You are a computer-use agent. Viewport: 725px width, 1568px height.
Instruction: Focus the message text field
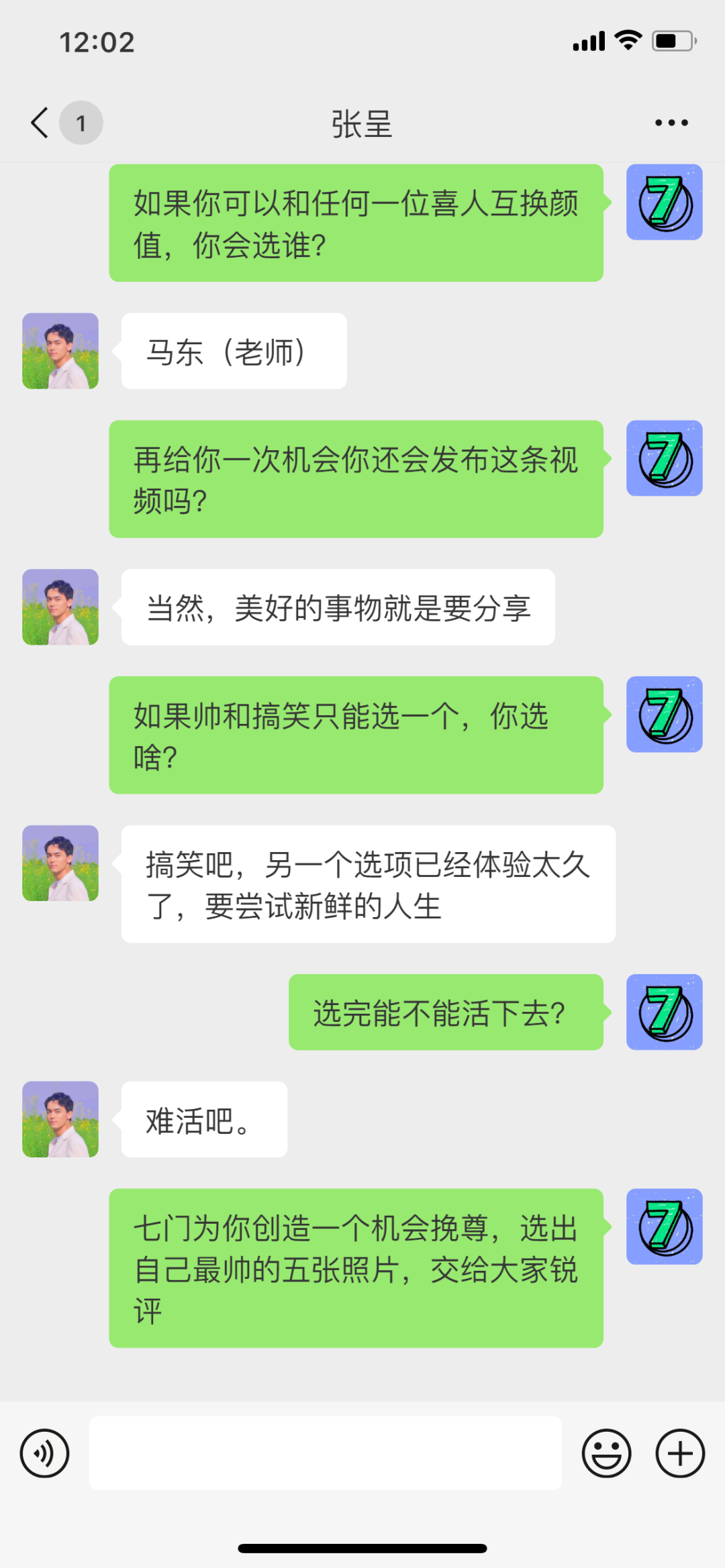click(x=326, y=1454)
